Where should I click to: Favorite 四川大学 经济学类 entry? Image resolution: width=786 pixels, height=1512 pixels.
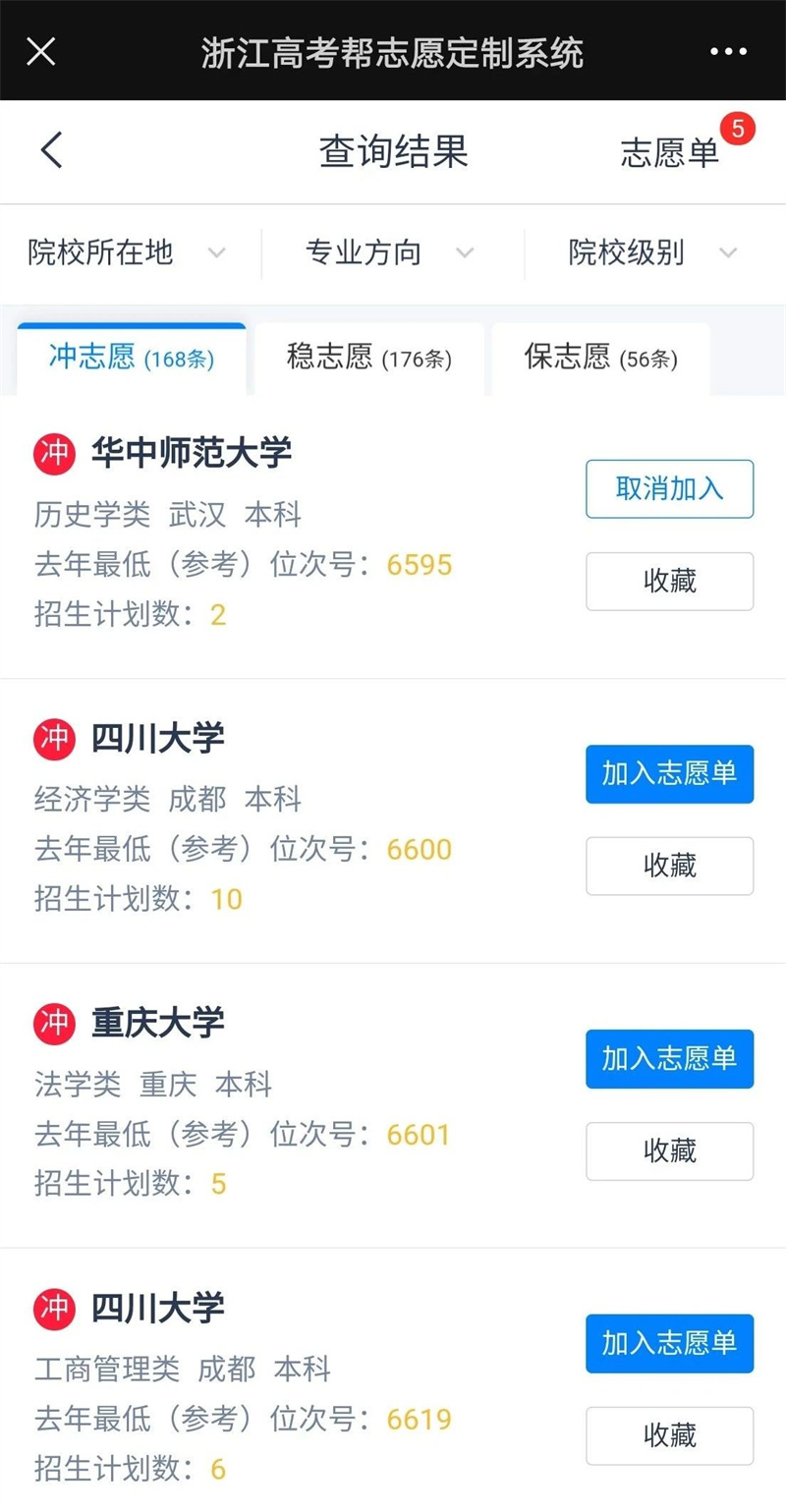click(x=669, y=866)
